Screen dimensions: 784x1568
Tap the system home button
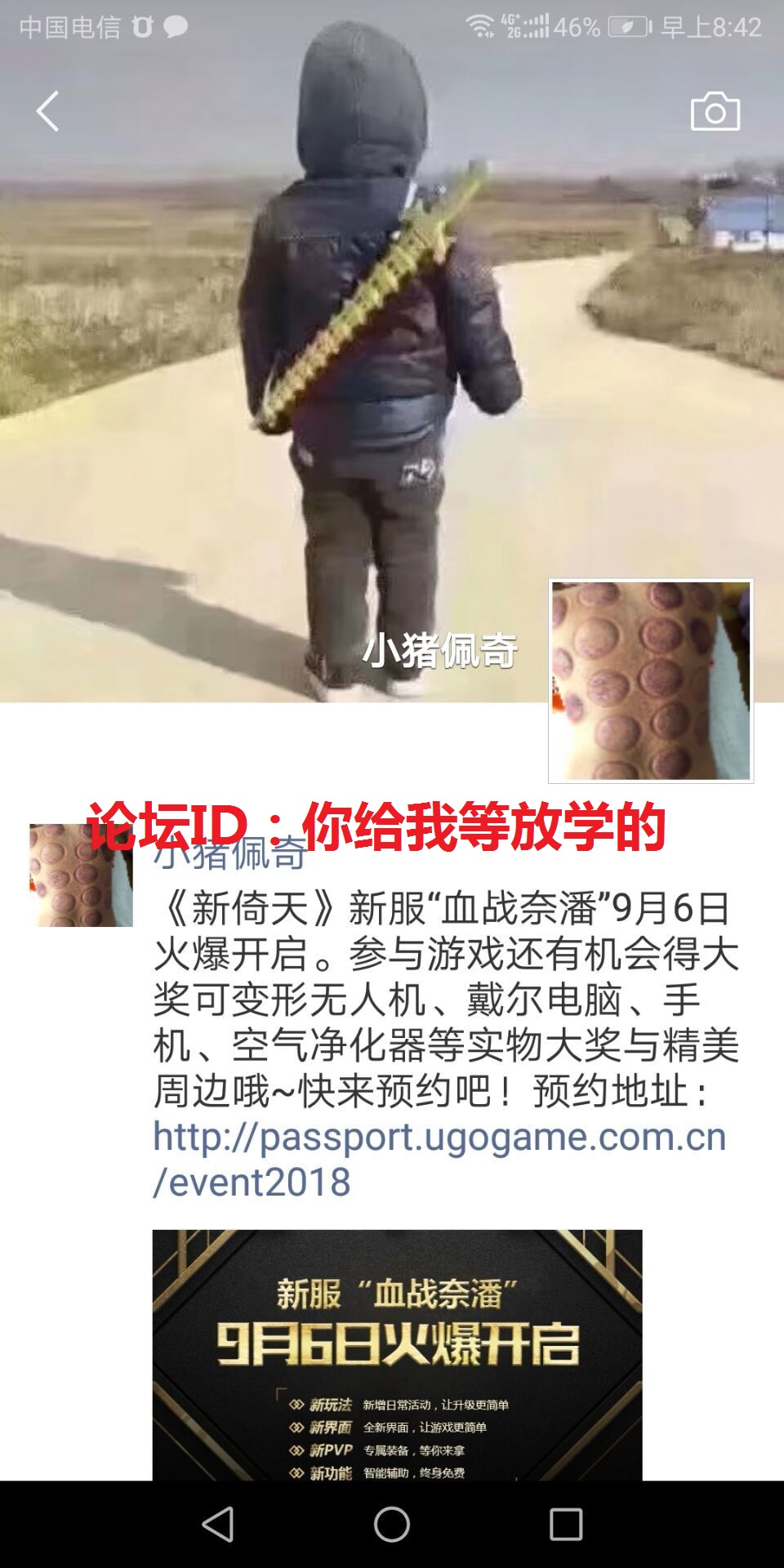(392, 1524)
